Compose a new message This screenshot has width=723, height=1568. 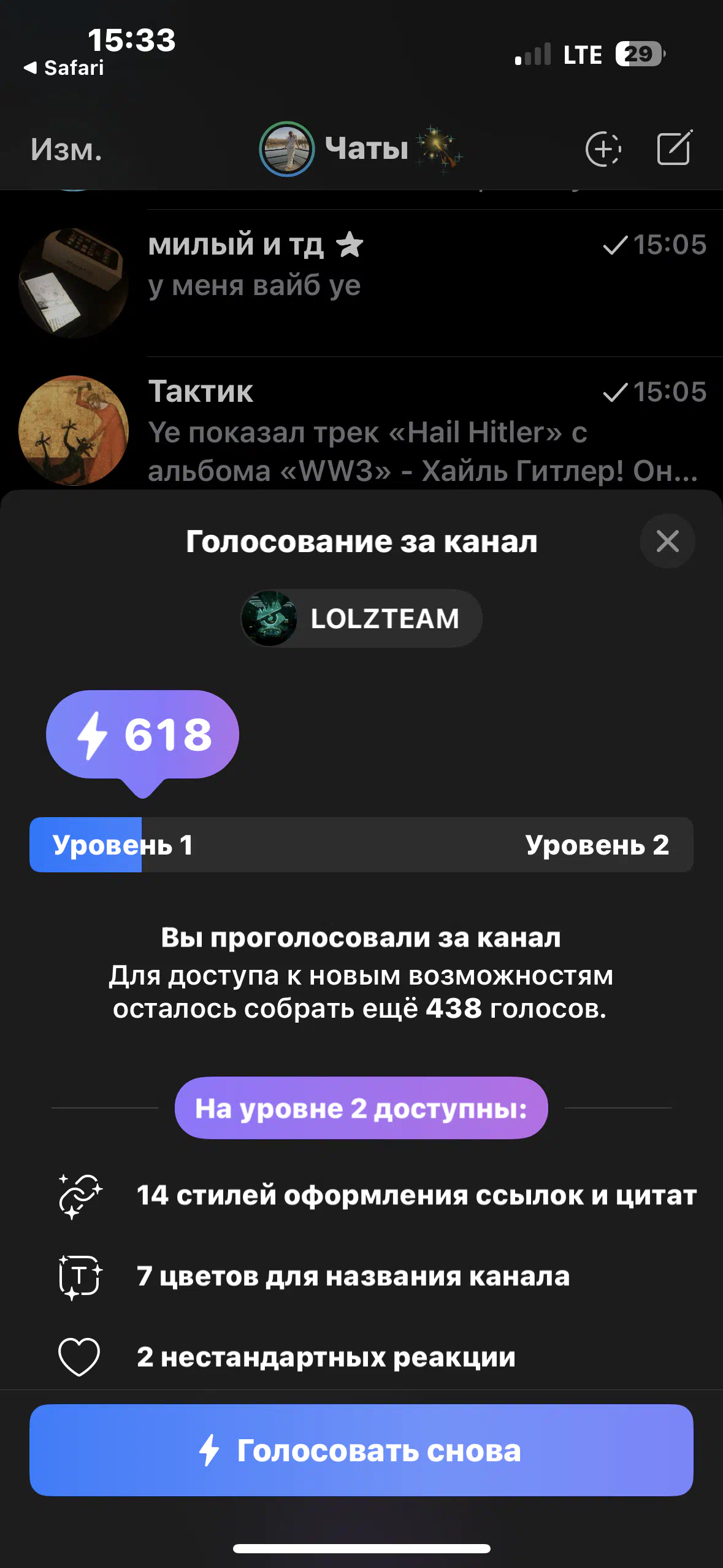click(675, 148)
